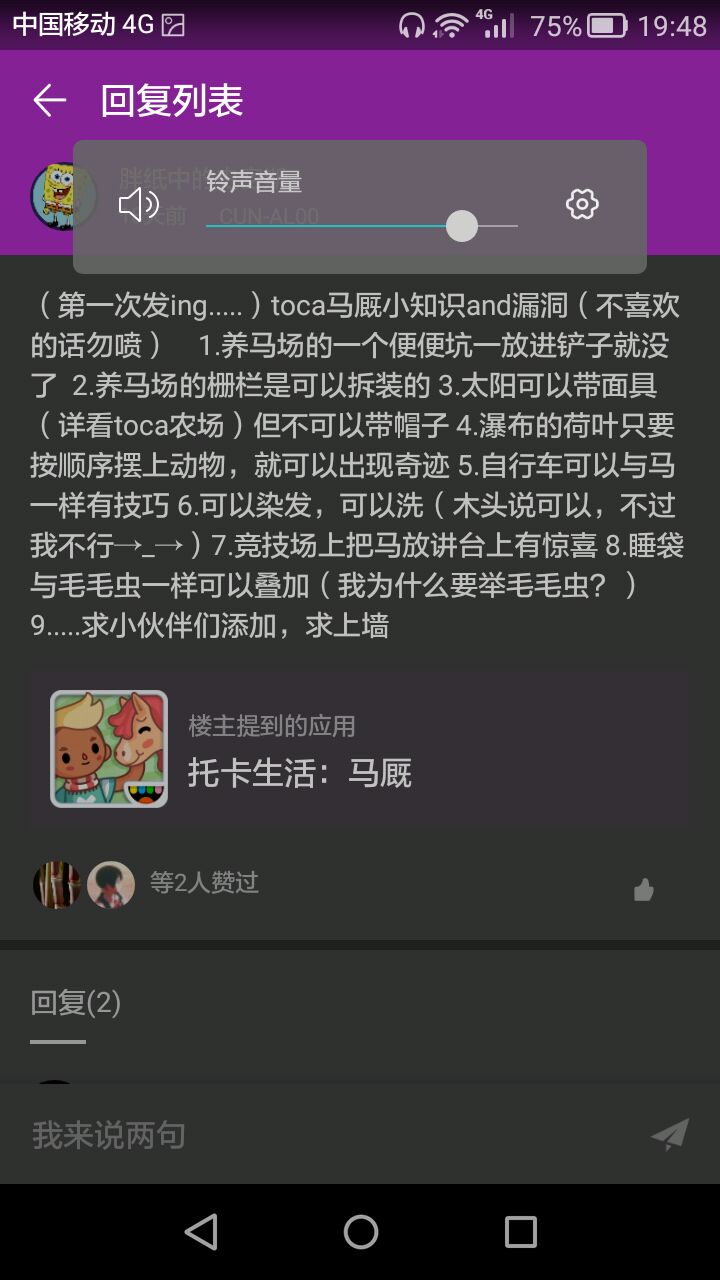The image size is (720, 1280).
Task: Select the 回复(2) tab
Action: [x=76, y=1003]
